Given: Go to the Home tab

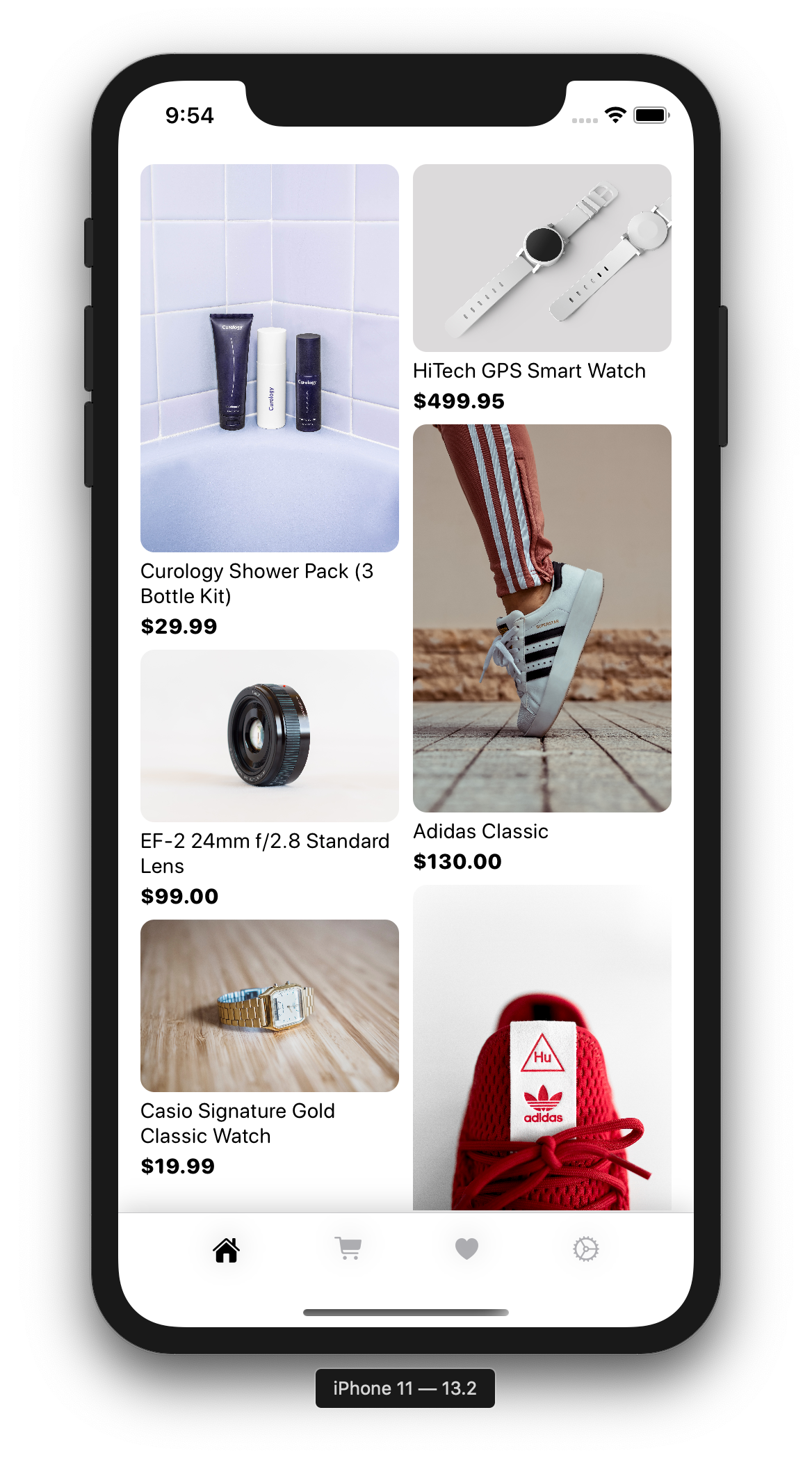Looking at the screenshot, I should tap(226, 1249).
